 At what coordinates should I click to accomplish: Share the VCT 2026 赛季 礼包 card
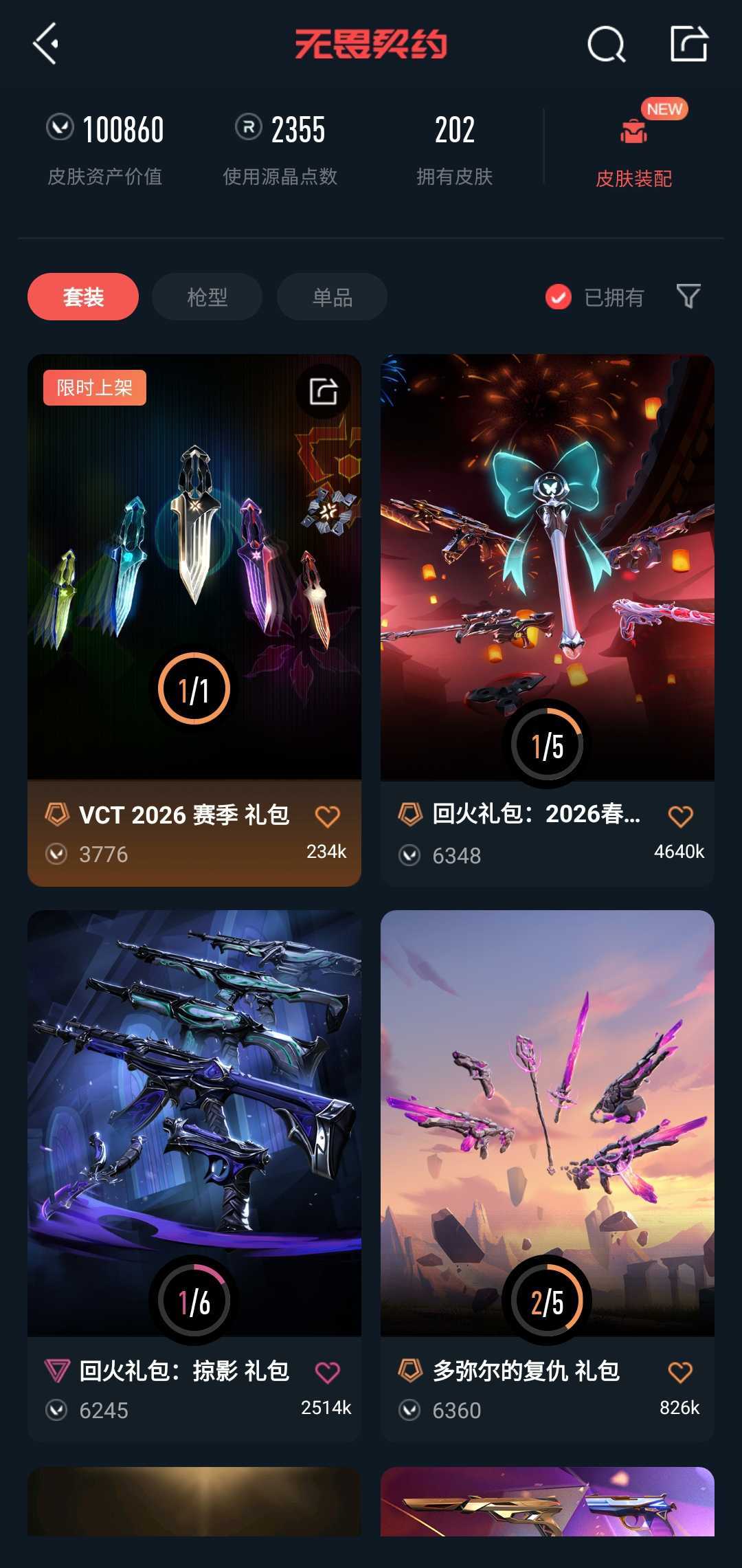(x=323, y=392)
